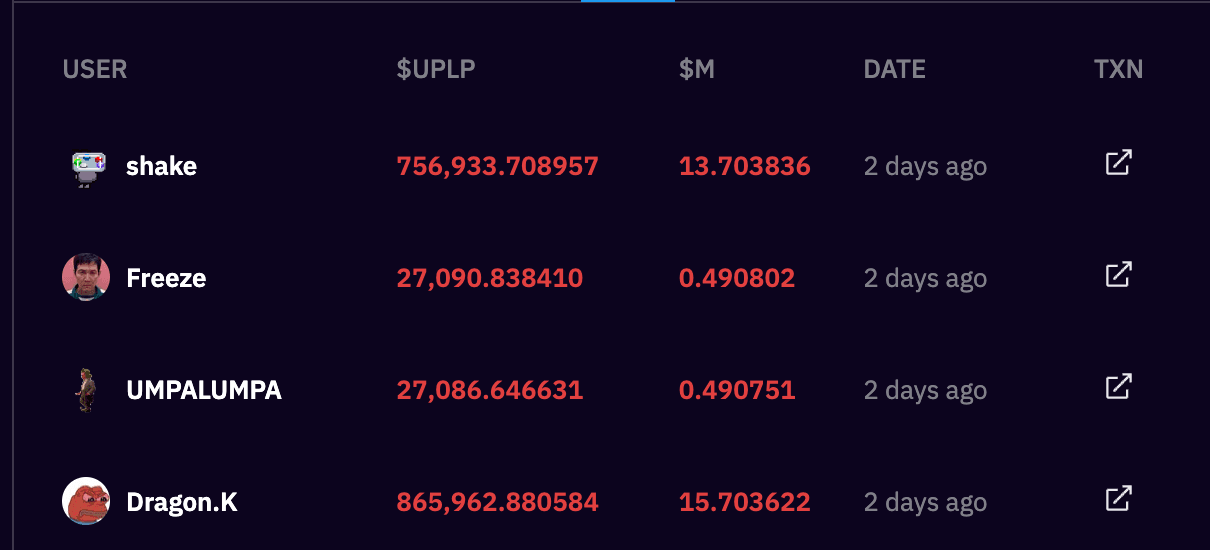Open Dragon.K's transaction link

pyautogui.click(x=1118, y=499)
